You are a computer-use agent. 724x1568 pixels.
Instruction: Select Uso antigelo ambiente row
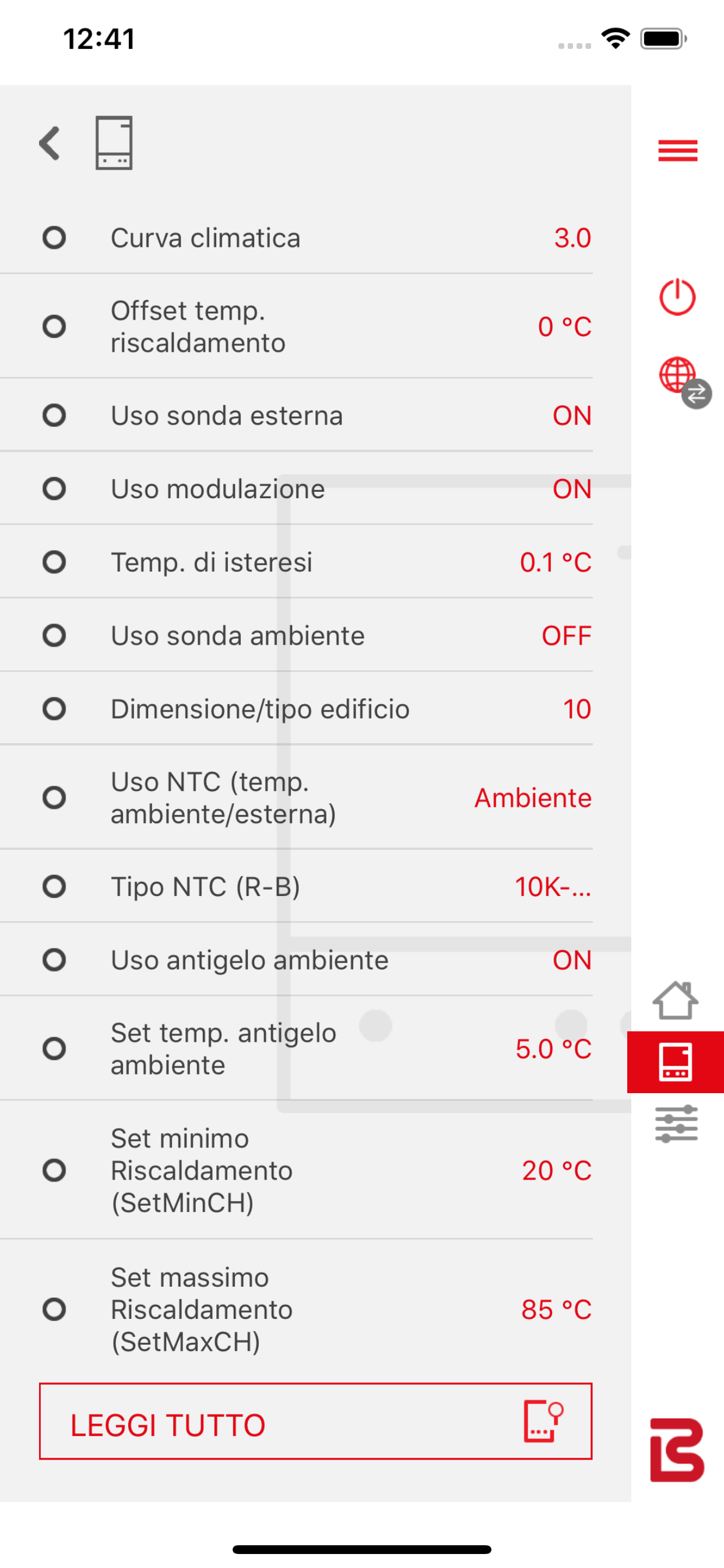(x=296, y=960)
